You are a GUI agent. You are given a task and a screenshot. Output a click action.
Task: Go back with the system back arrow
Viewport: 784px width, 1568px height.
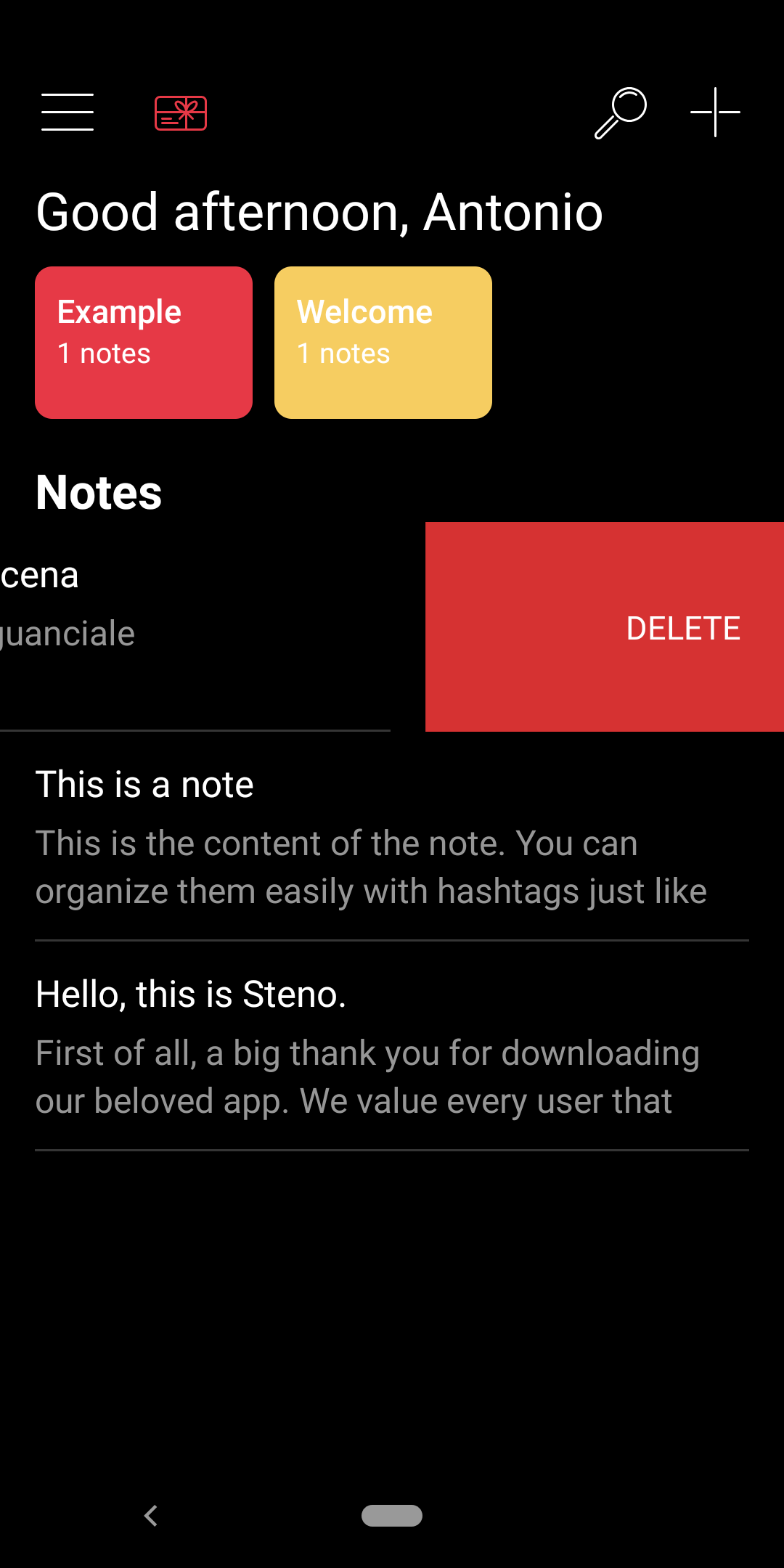tap(151, 1516)
